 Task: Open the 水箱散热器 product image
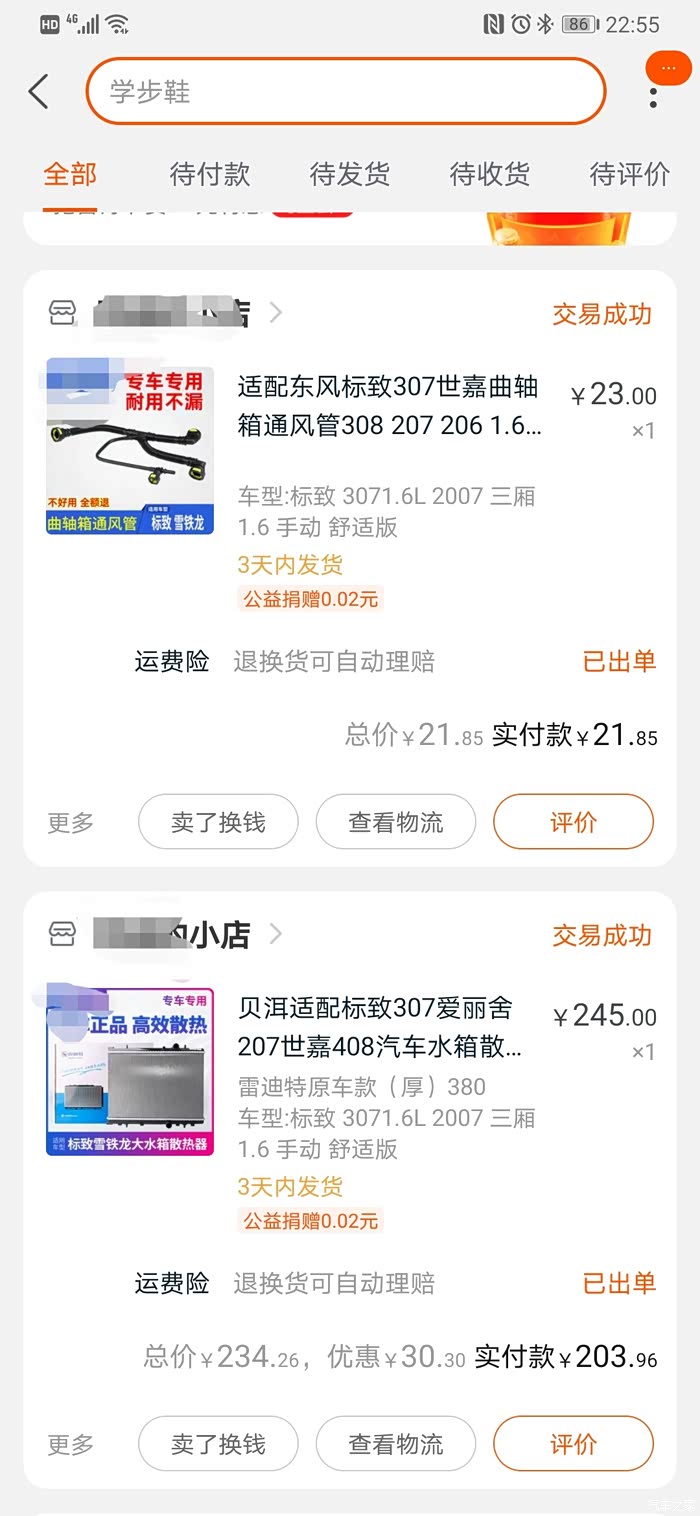[x=130, y=1072]
